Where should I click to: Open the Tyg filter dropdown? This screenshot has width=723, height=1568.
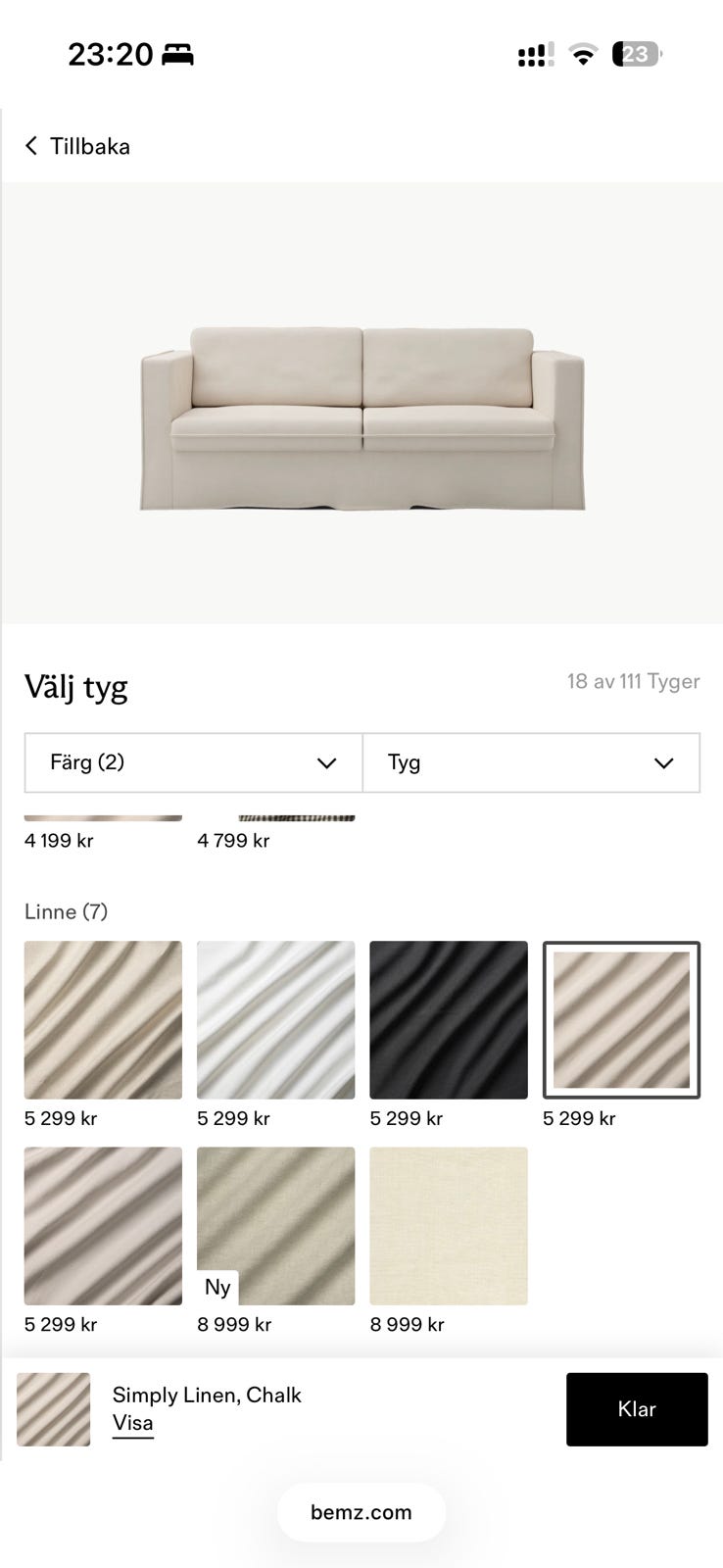tap(532, 762)
